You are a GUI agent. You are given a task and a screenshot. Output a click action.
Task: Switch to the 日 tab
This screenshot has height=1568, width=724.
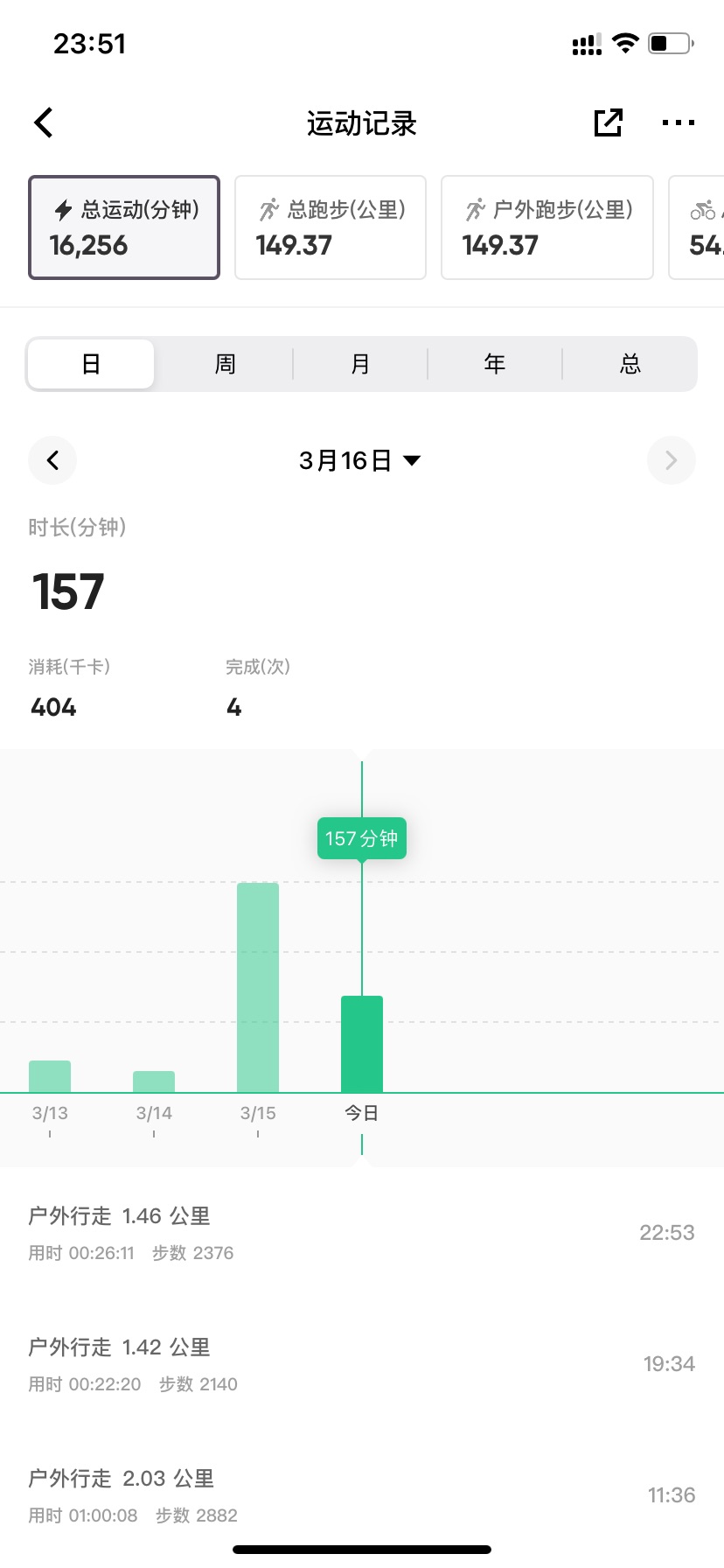tap(91, 364)
